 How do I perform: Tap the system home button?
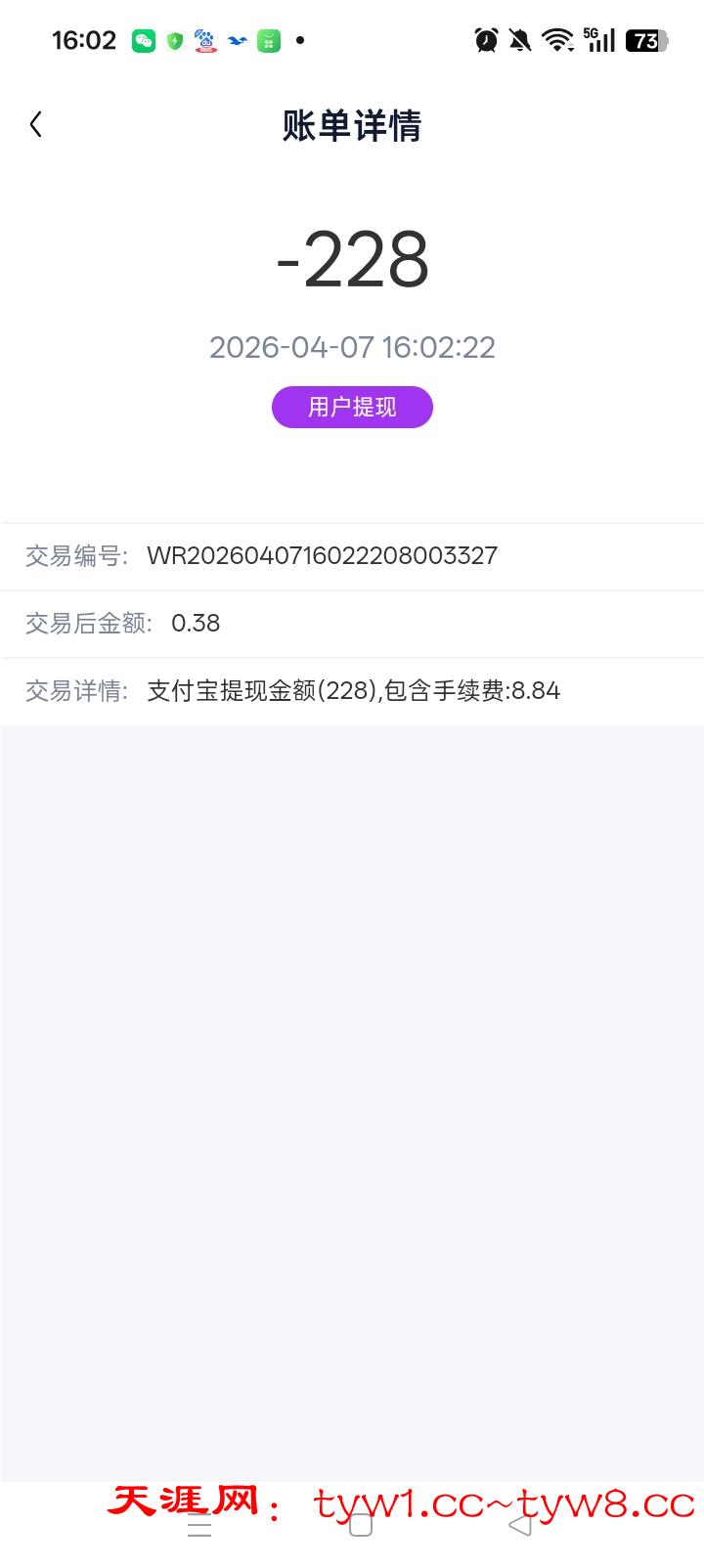[x=360, y=1525]
